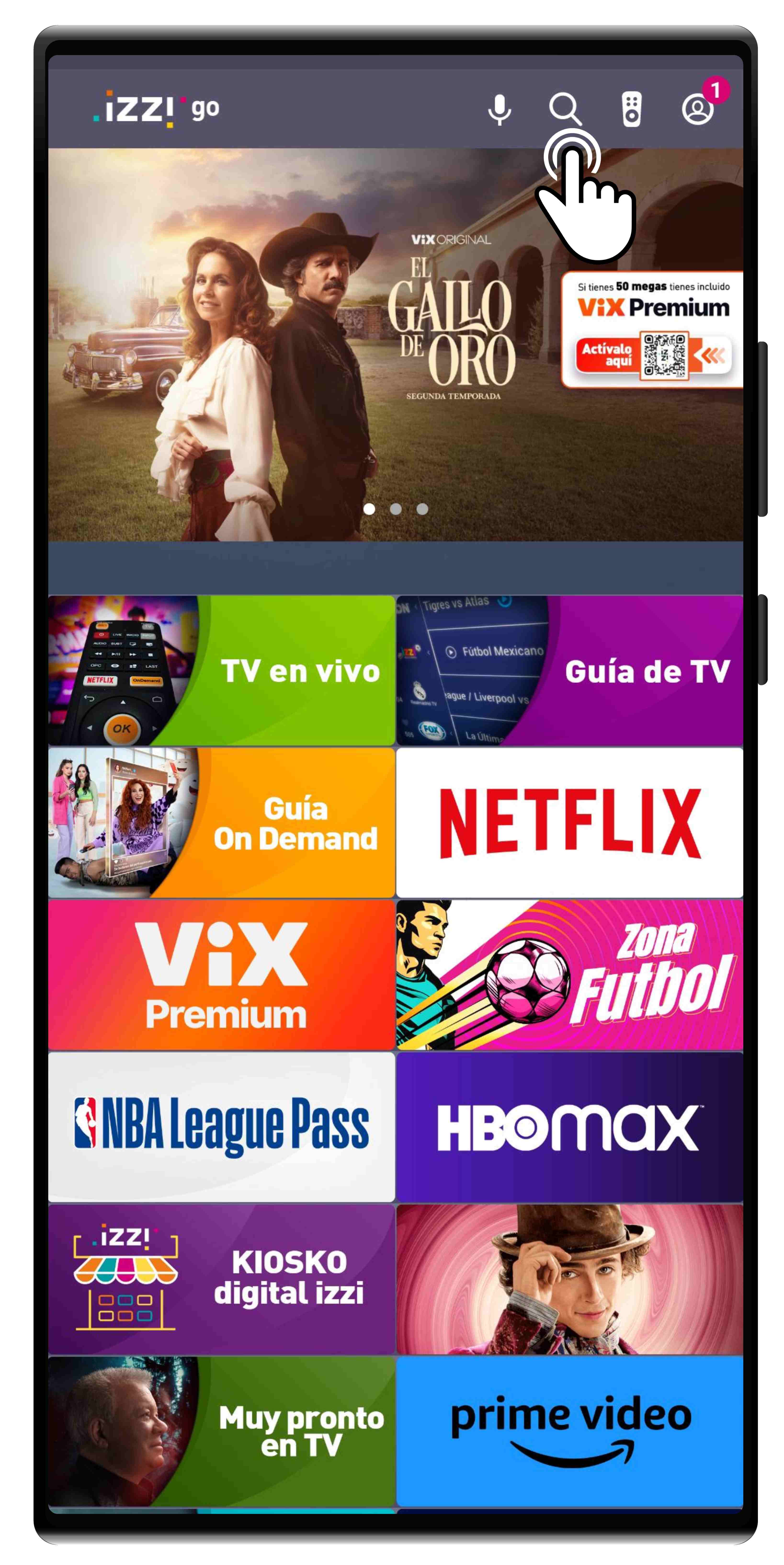This screenshot has width=784, height=1565.
Task: Open the ViX Premium tile
Action: coord(222,975)
